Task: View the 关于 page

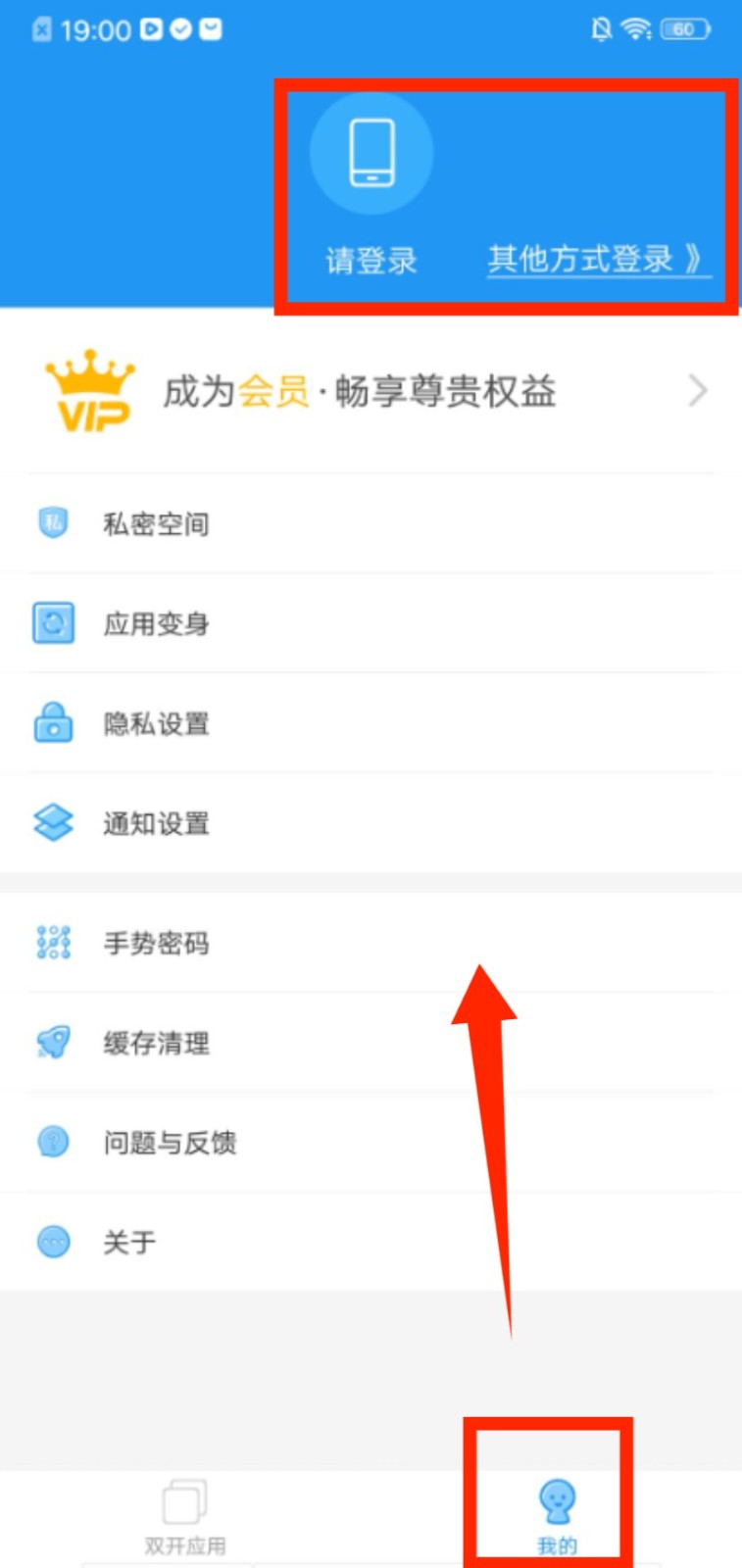Action: coord(129,1243)
